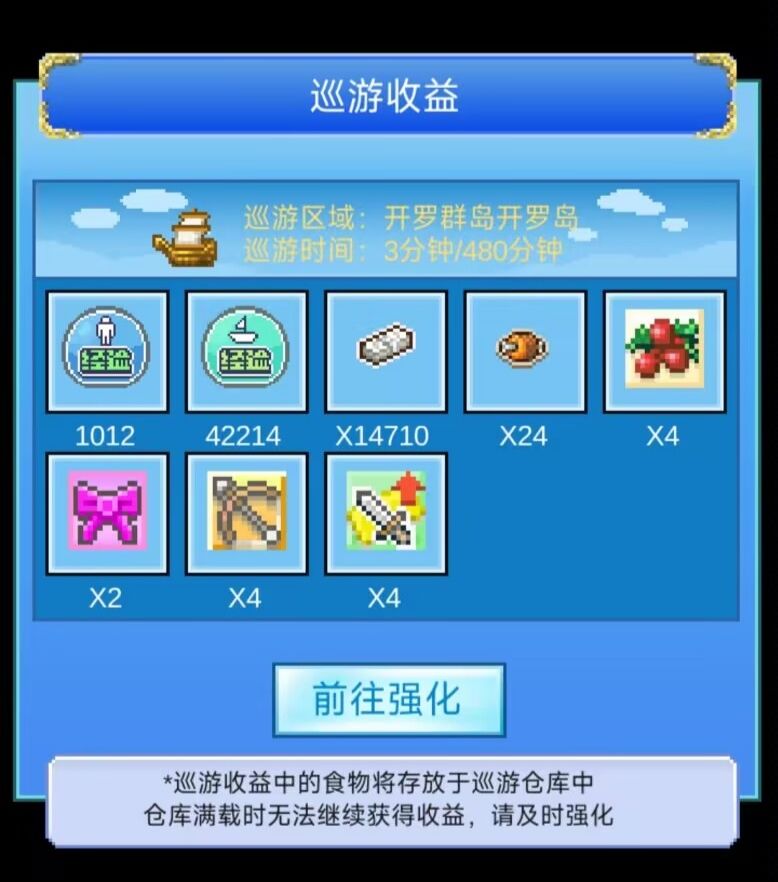Select the crossbow reward icon
The image size is (778, 882).
(x=246, y=514)
